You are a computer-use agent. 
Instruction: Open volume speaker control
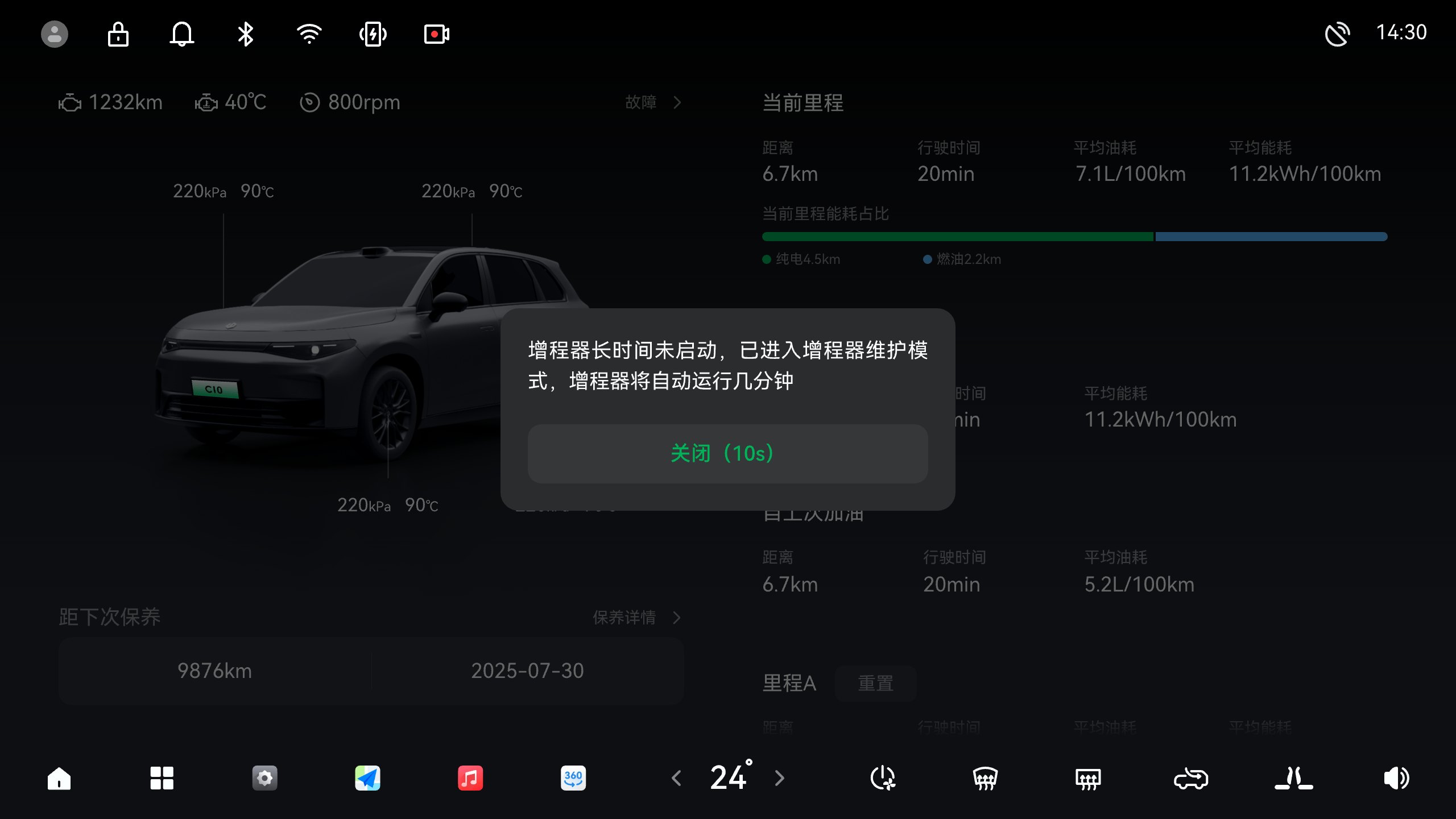1396,778
